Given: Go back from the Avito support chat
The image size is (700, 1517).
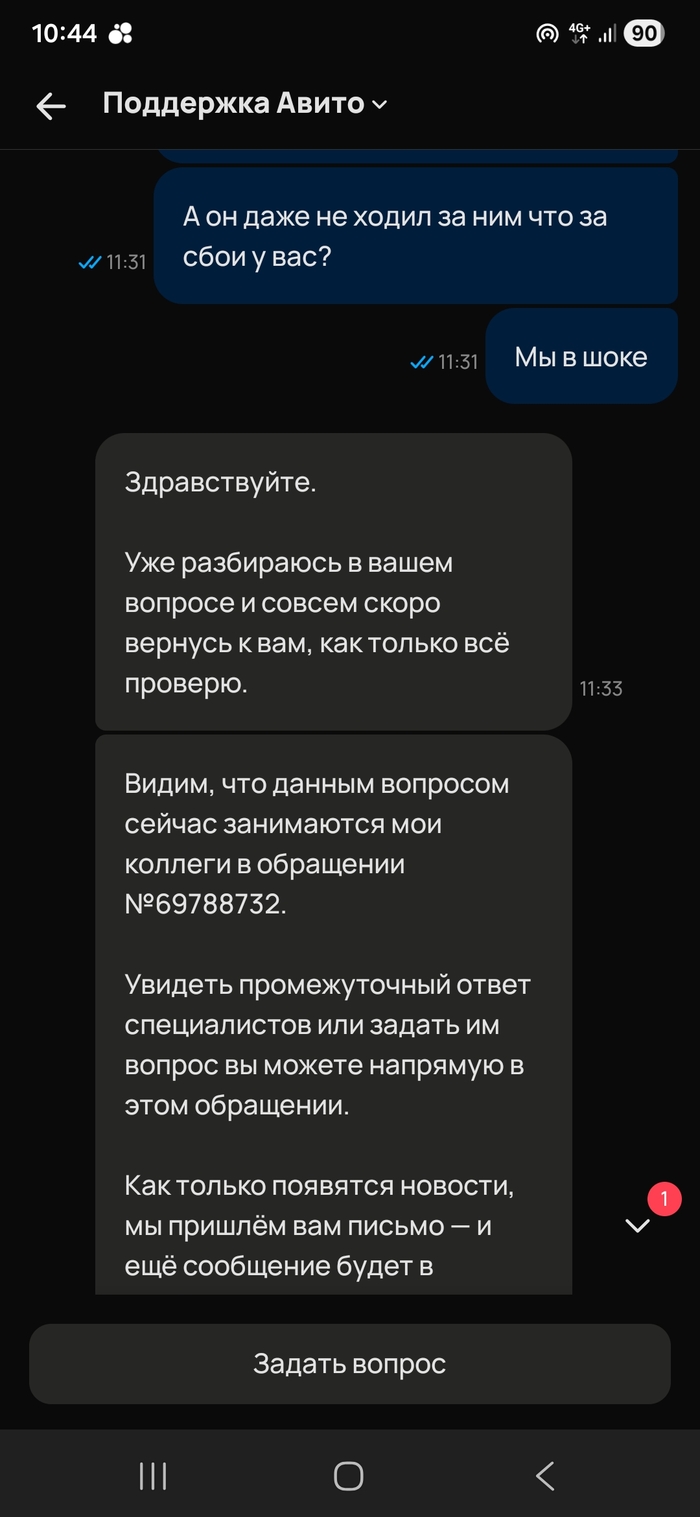Looking at the screenshot, I should point(50,105).
